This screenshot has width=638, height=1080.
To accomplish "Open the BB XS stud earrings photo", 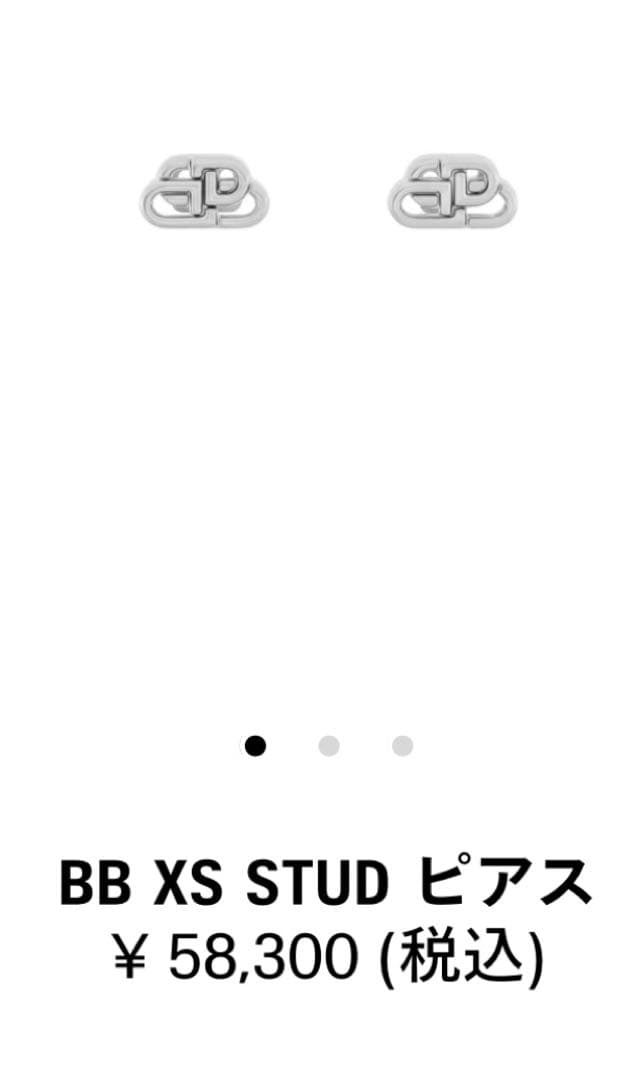I will pos(328,190).
